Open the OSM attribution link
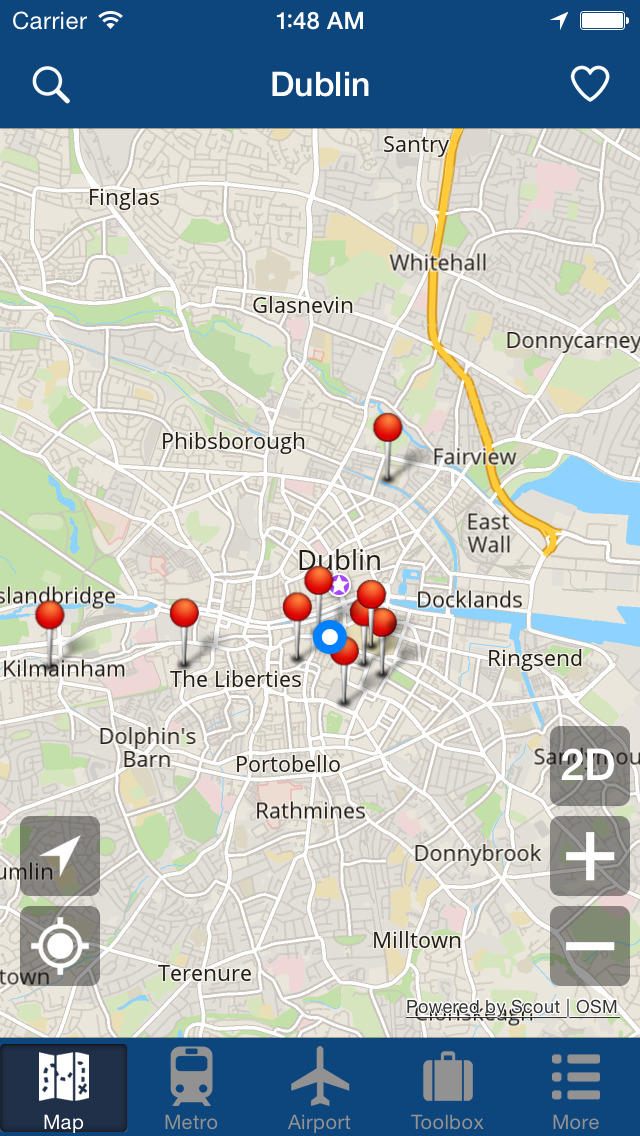 tap(597, 1007)
